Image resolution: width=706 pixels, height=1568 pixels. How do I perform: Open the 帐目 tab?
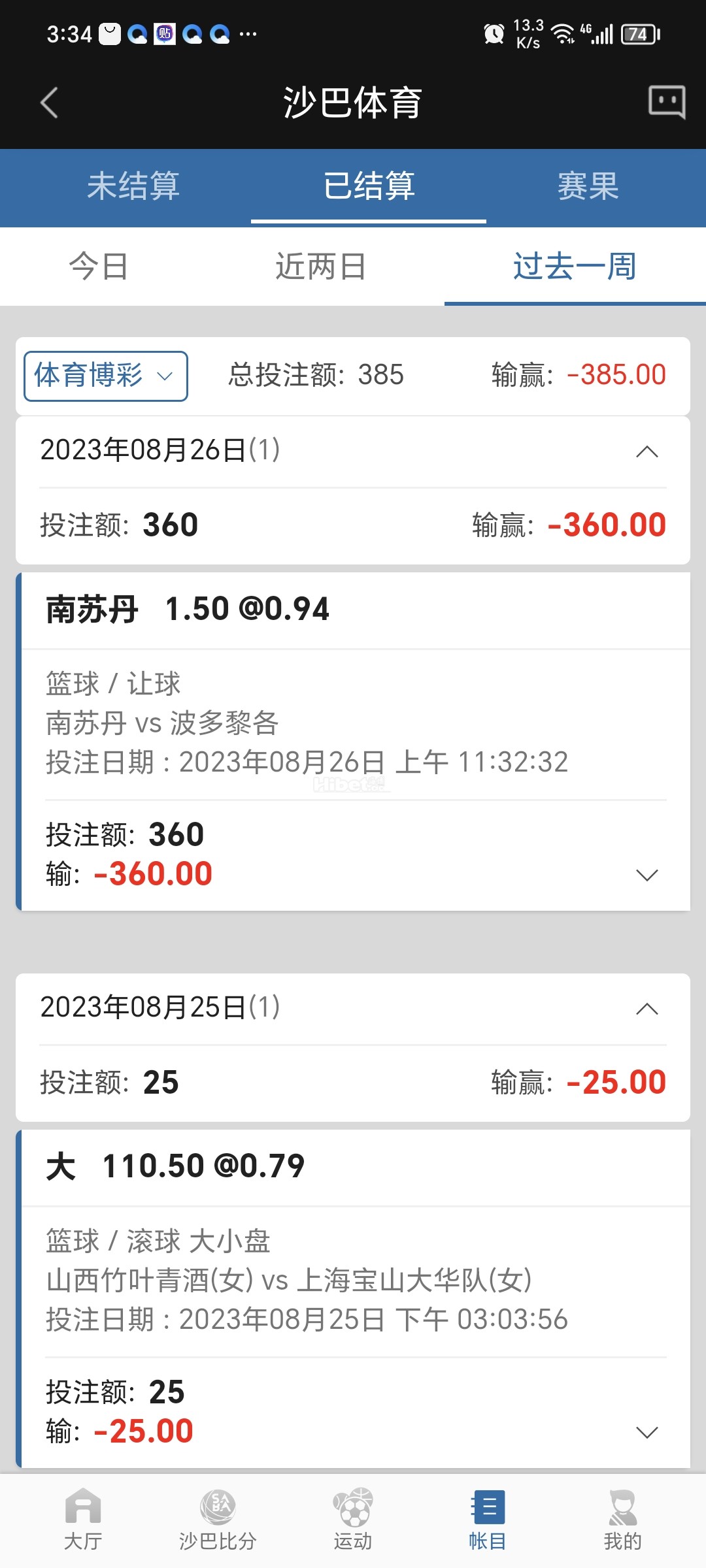coord(488,1520)
